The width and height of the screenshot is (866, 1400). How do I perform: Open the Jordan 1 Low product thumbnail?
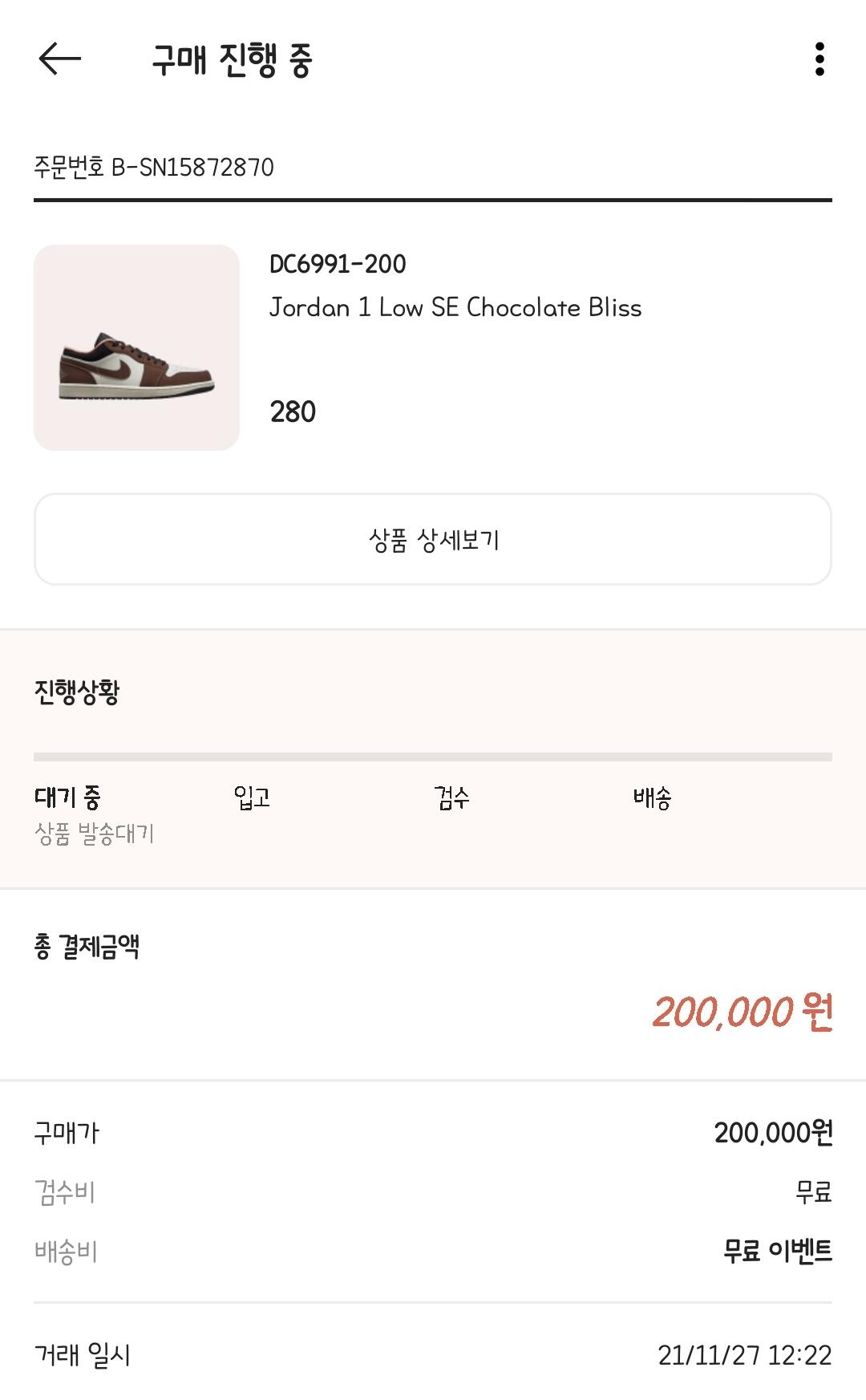tap(136, 347)
